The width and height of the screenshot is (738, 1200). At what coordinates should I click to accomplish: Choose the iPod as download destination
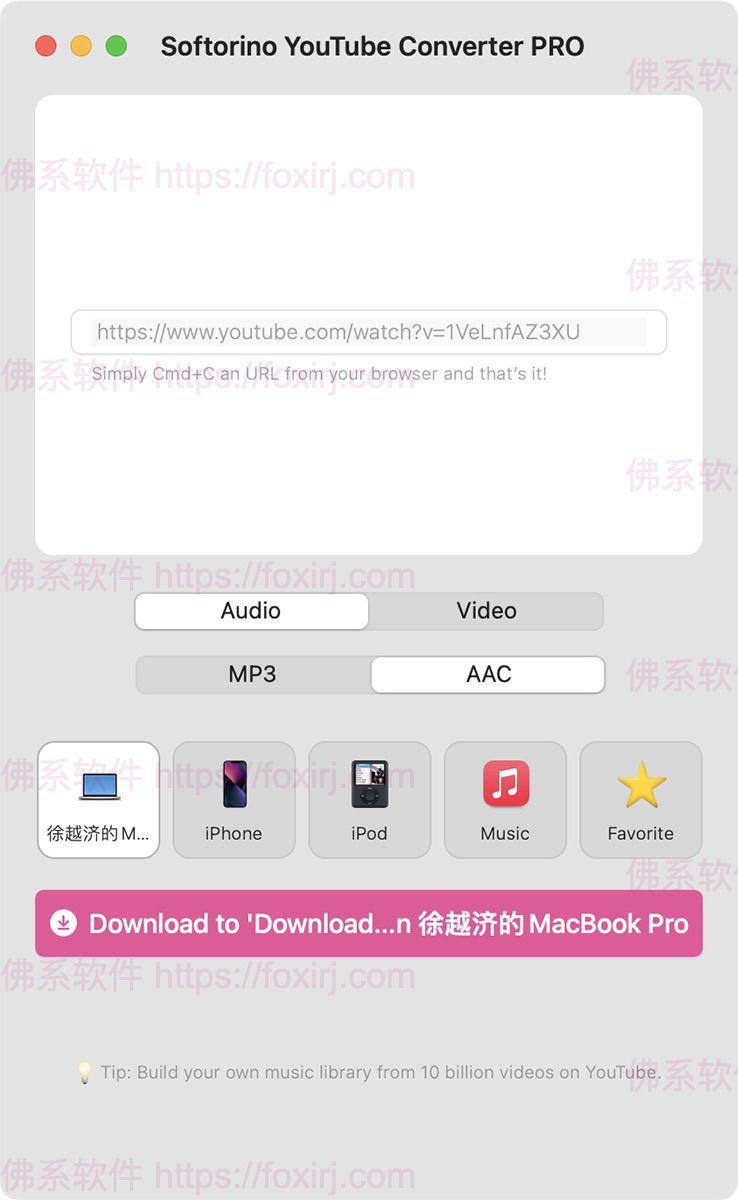369,800
